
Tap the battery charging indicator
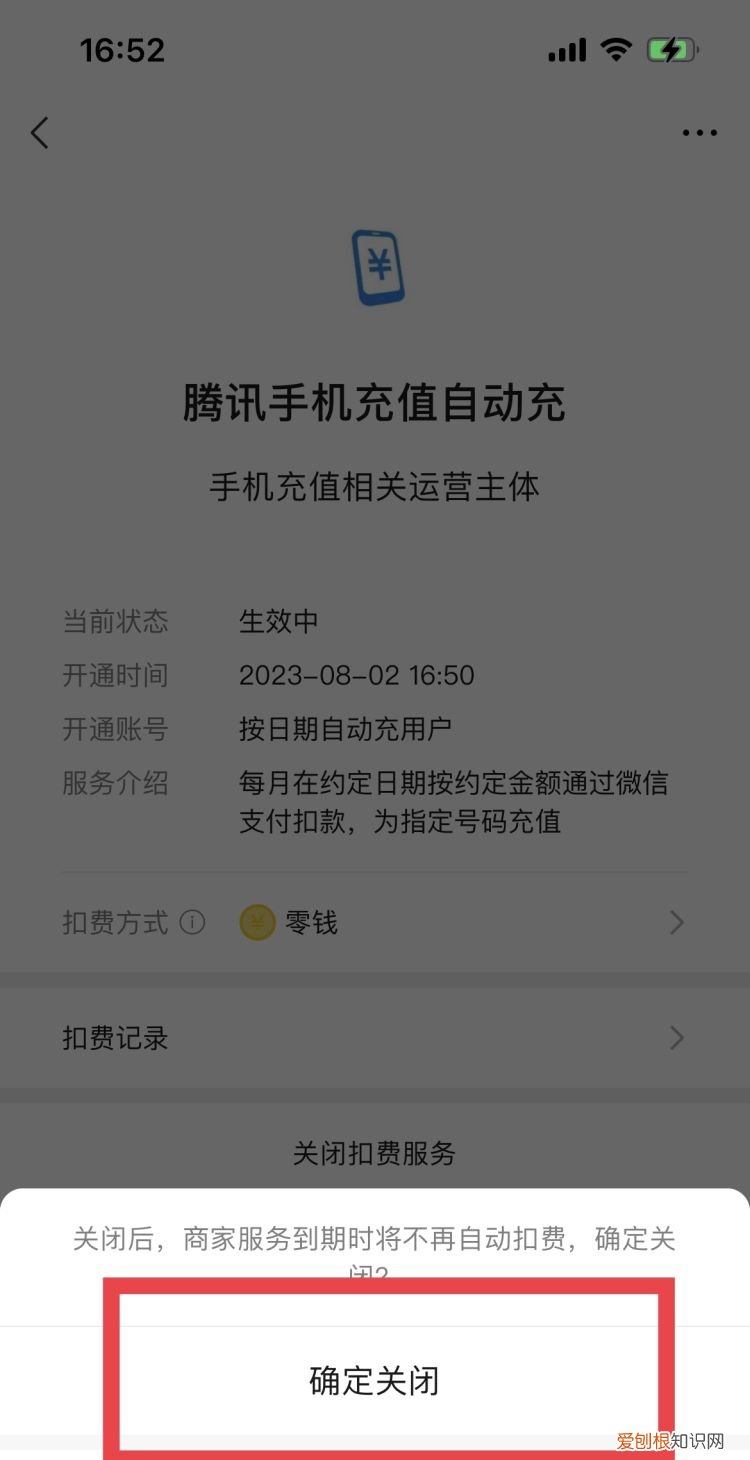(671, 48)
